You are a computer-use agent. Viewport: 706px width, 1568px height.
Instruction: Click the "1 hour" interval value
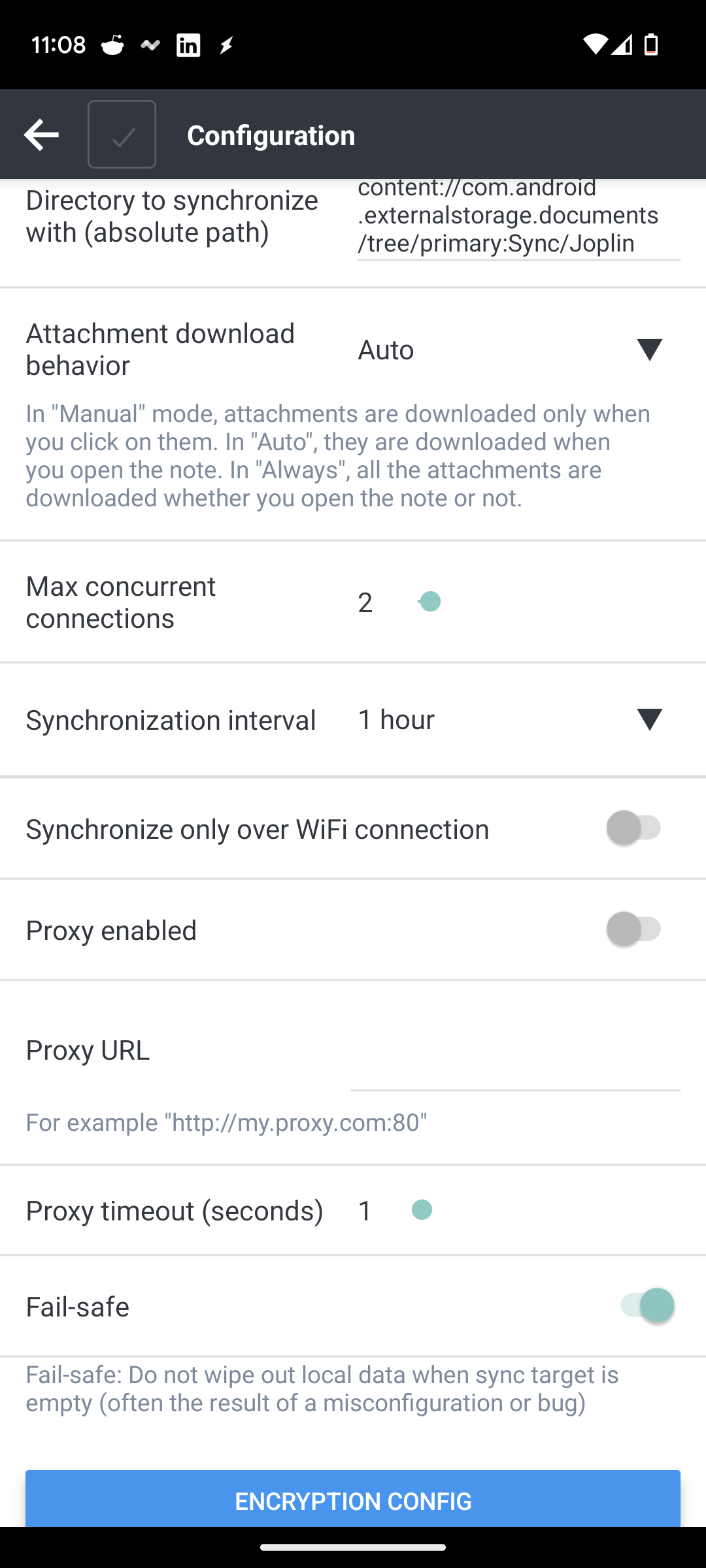coord(395,720)
